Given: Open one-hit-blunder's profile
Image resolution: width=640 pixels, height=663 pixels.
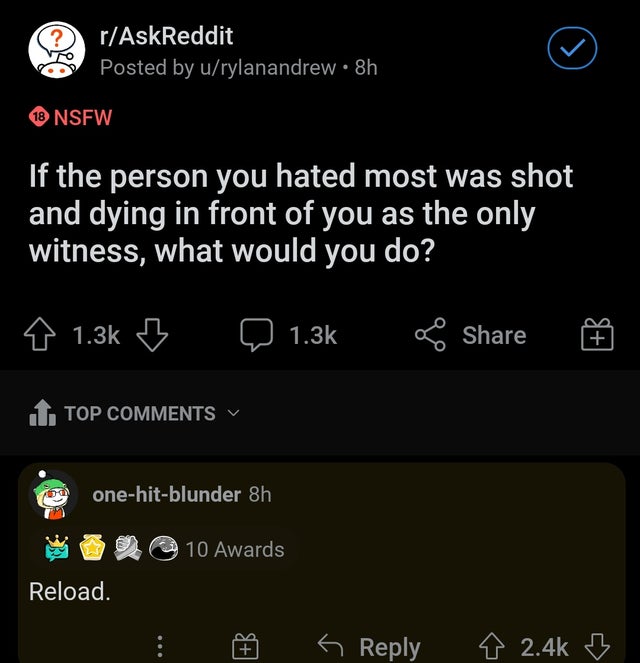Looking at the screenshot, I should [x=166, y=494].
